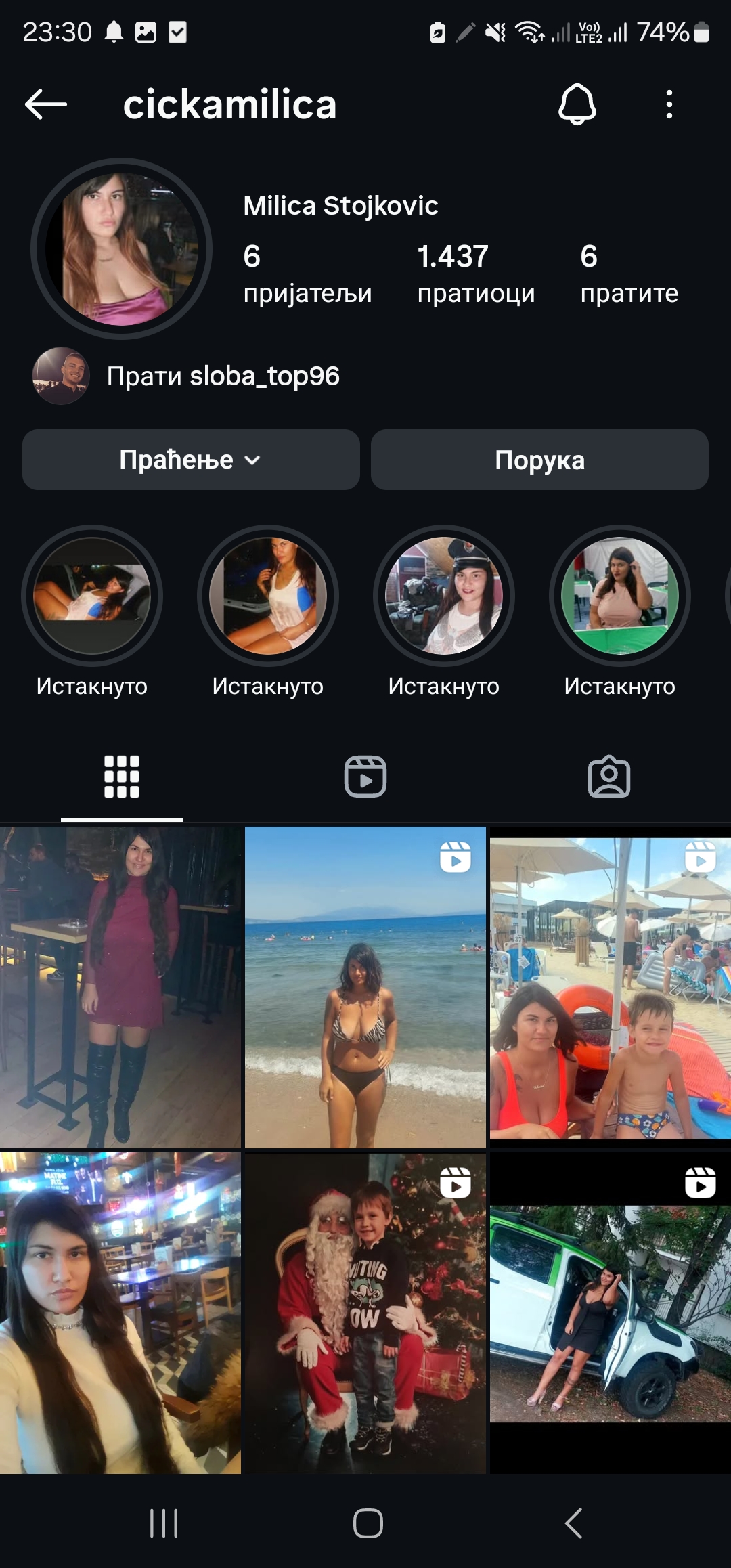Open the reel with the white car
The height and width of the screenshot is (1568, 731).
[611, 1313]
